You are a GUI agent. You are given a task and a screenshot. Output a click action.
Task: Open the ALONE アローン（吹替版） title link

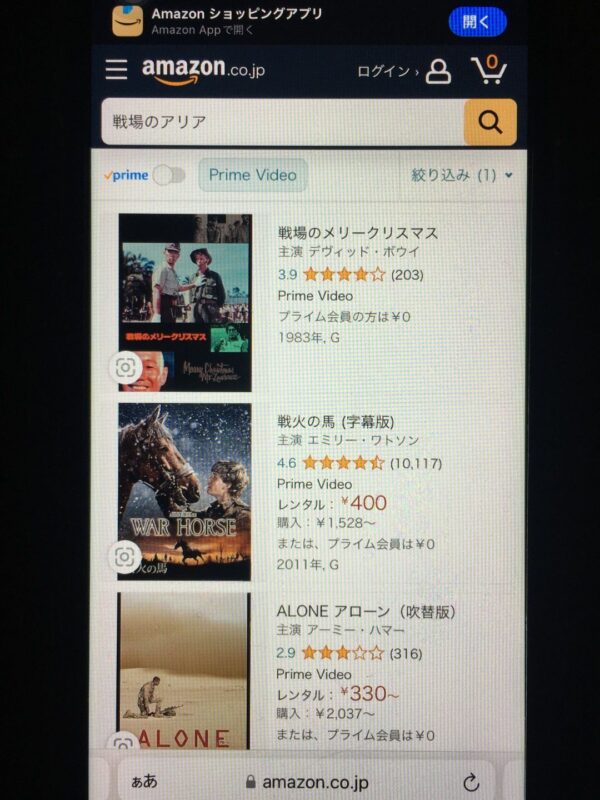(x=366, y=611)
